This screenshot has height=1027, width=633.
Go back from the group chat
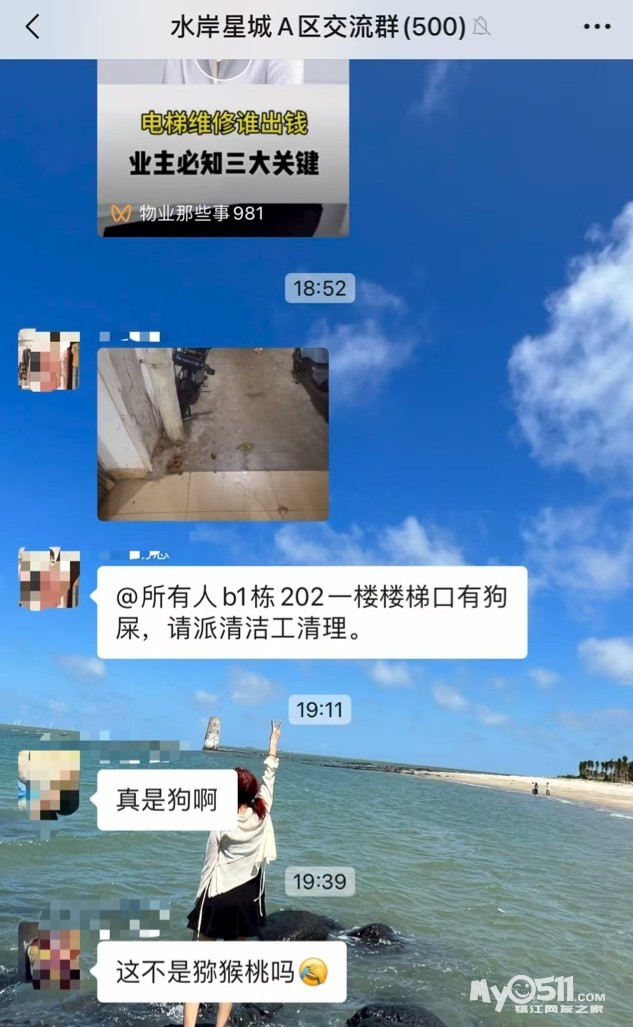(33, 27)
